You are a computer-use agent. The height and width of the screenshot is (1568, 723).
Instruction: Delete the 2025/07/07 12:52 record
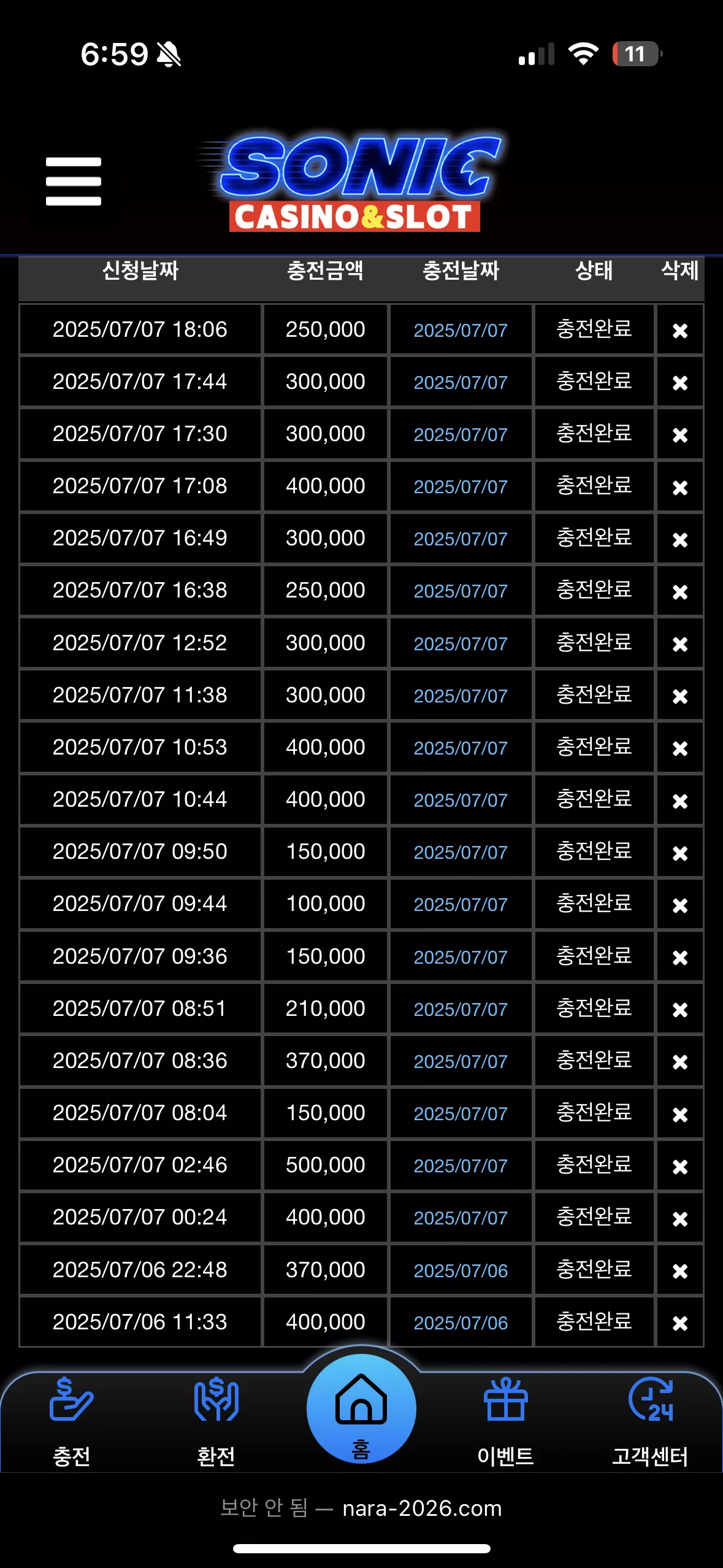(679, 644)
